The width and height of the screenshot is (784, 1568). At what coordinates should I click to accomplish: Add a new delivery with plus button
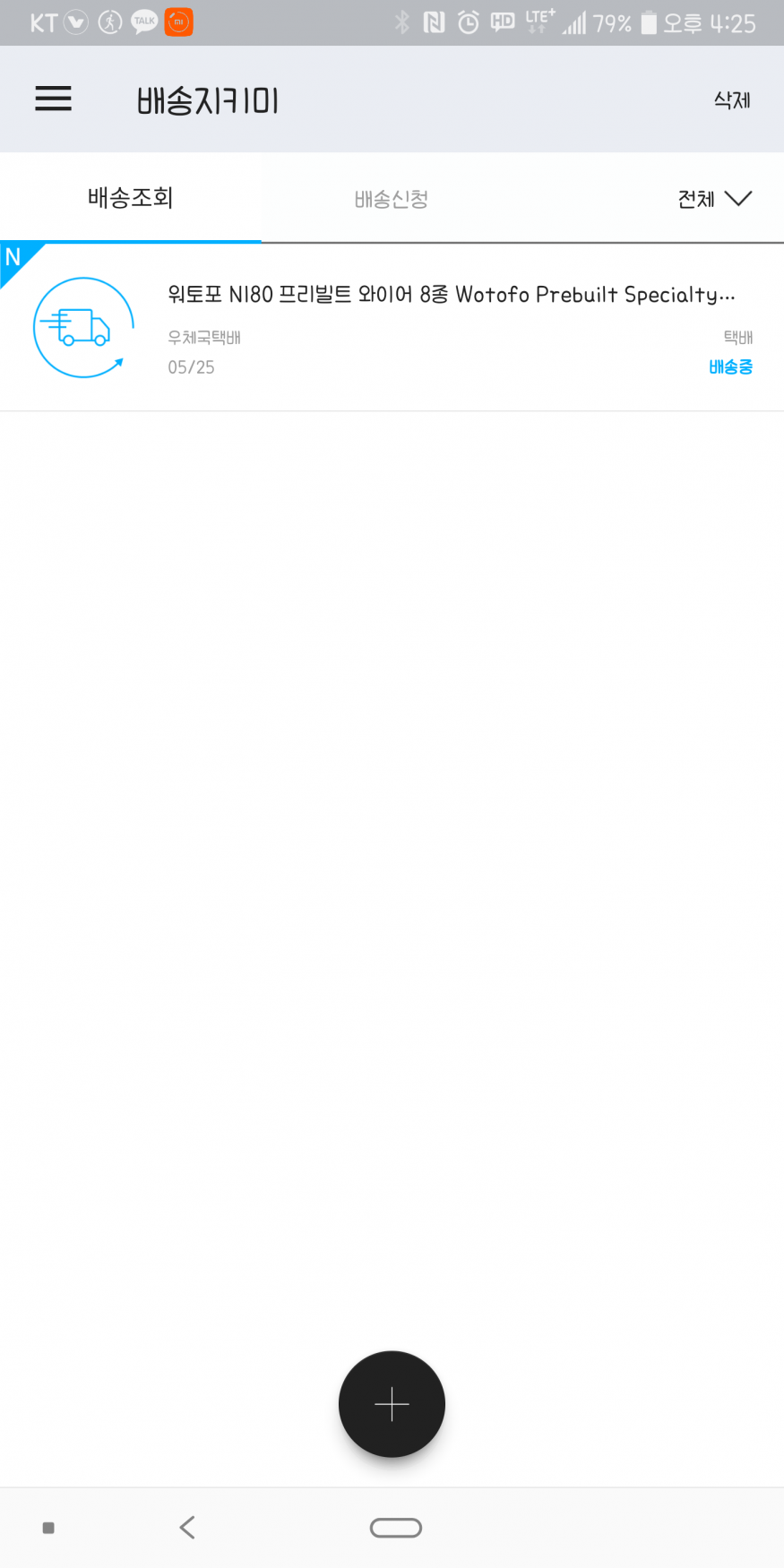pyautogui.click(x=392, y=1404)
